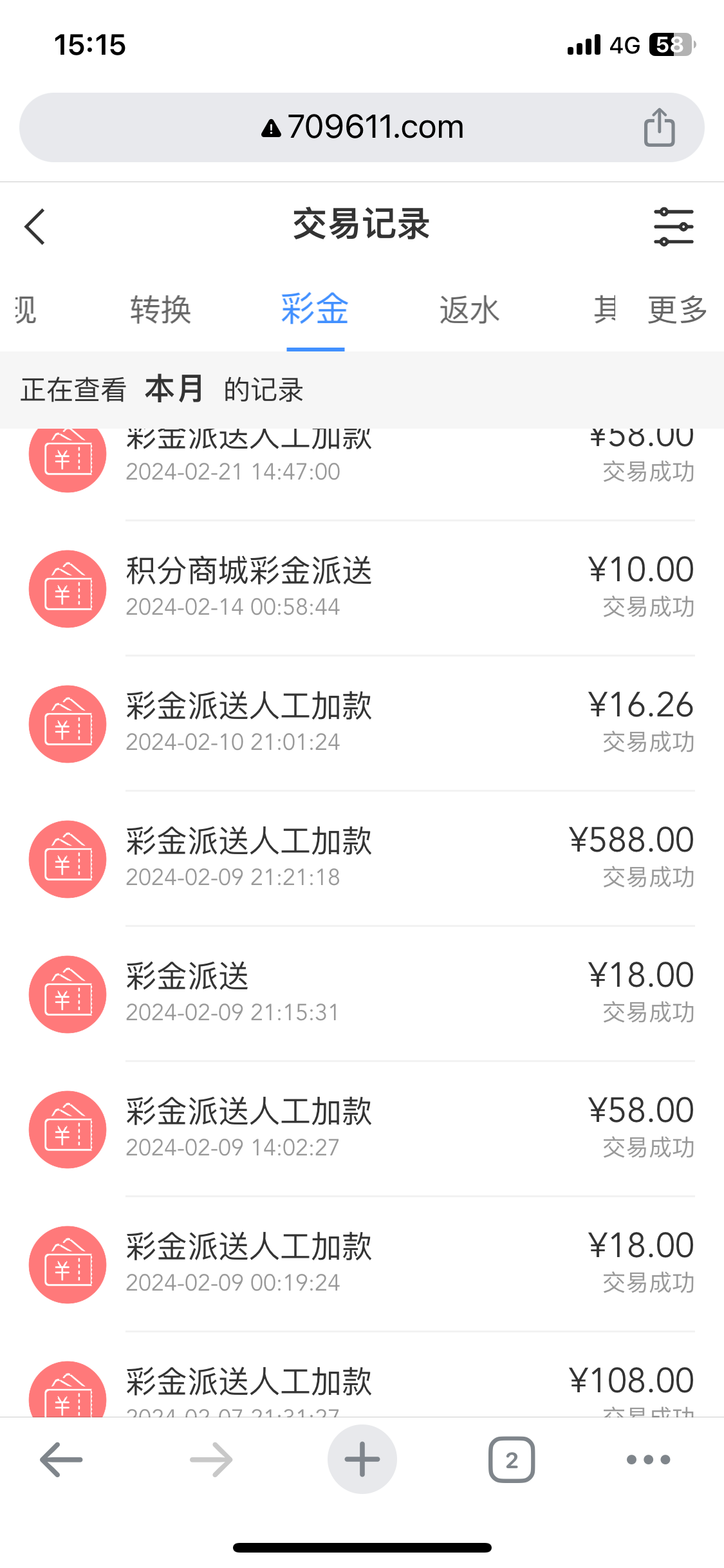Open the transaction filter settings icon
The image size is (724, 1568).
[673, 227]
